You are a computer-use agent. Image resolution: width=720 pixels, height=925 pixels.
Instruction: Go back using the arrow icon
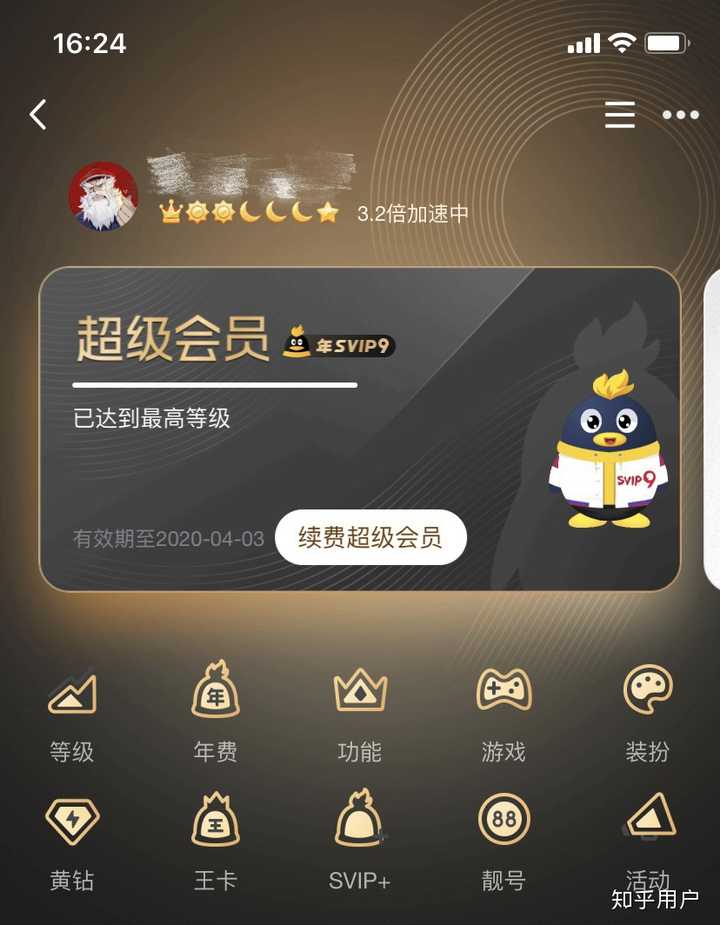click(38, 115)
